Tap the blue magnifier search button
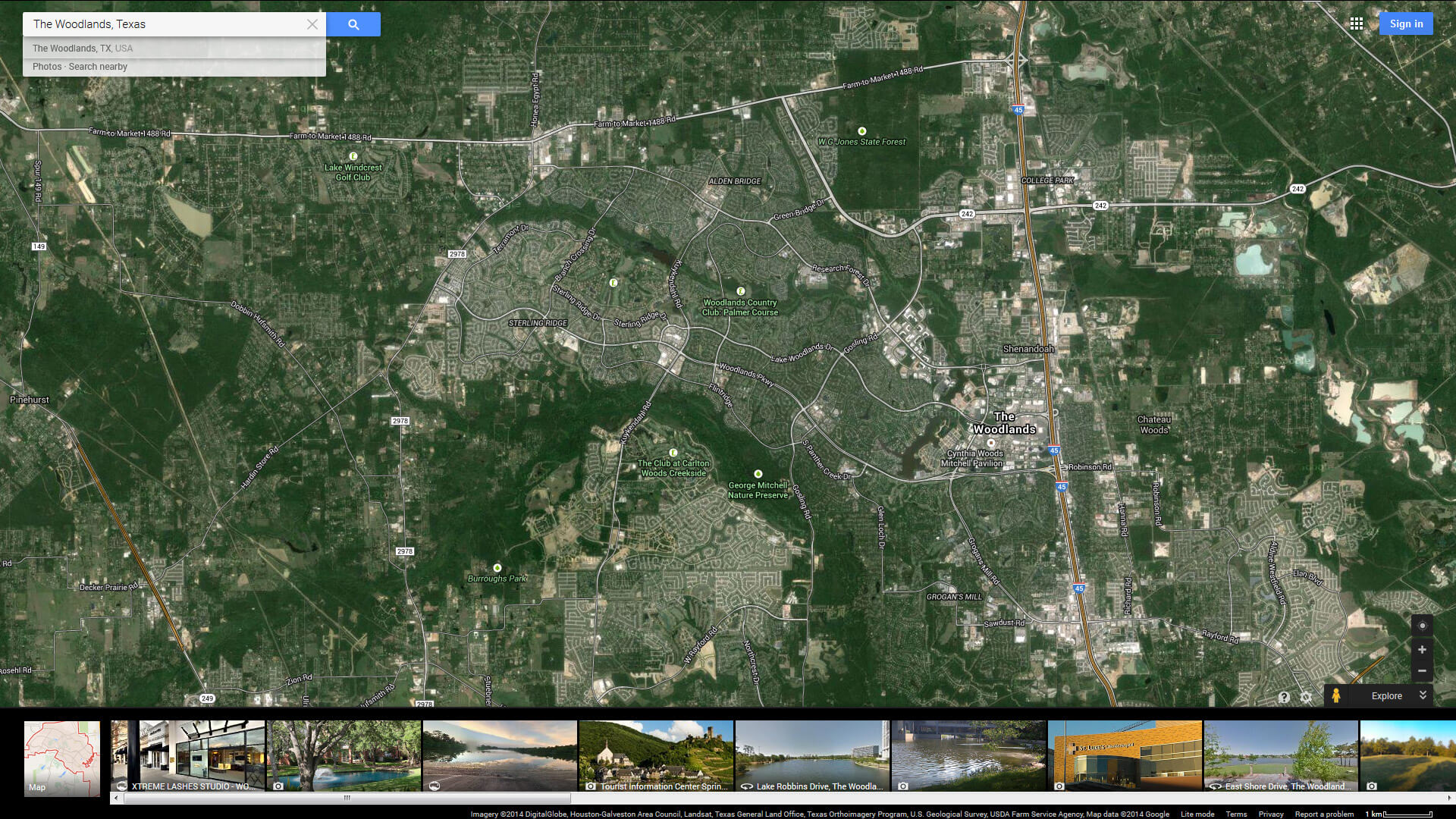 [353, 24]
